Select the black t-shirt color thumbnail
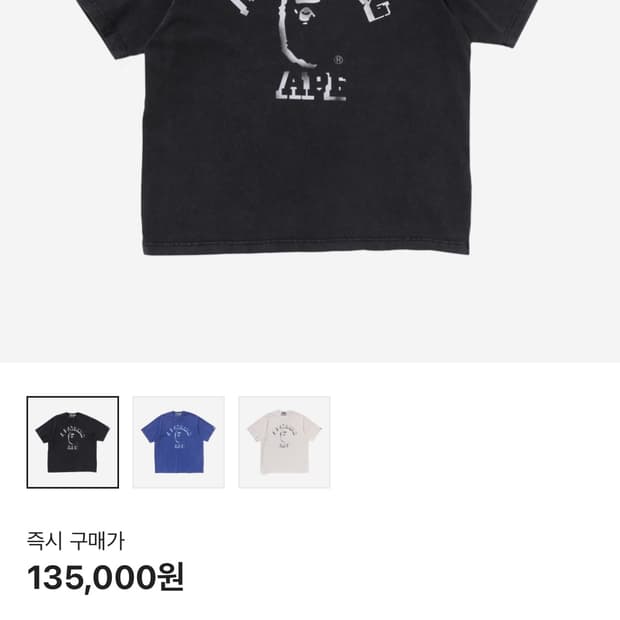This screenshot has width=620, height=620. click(73, 442)
